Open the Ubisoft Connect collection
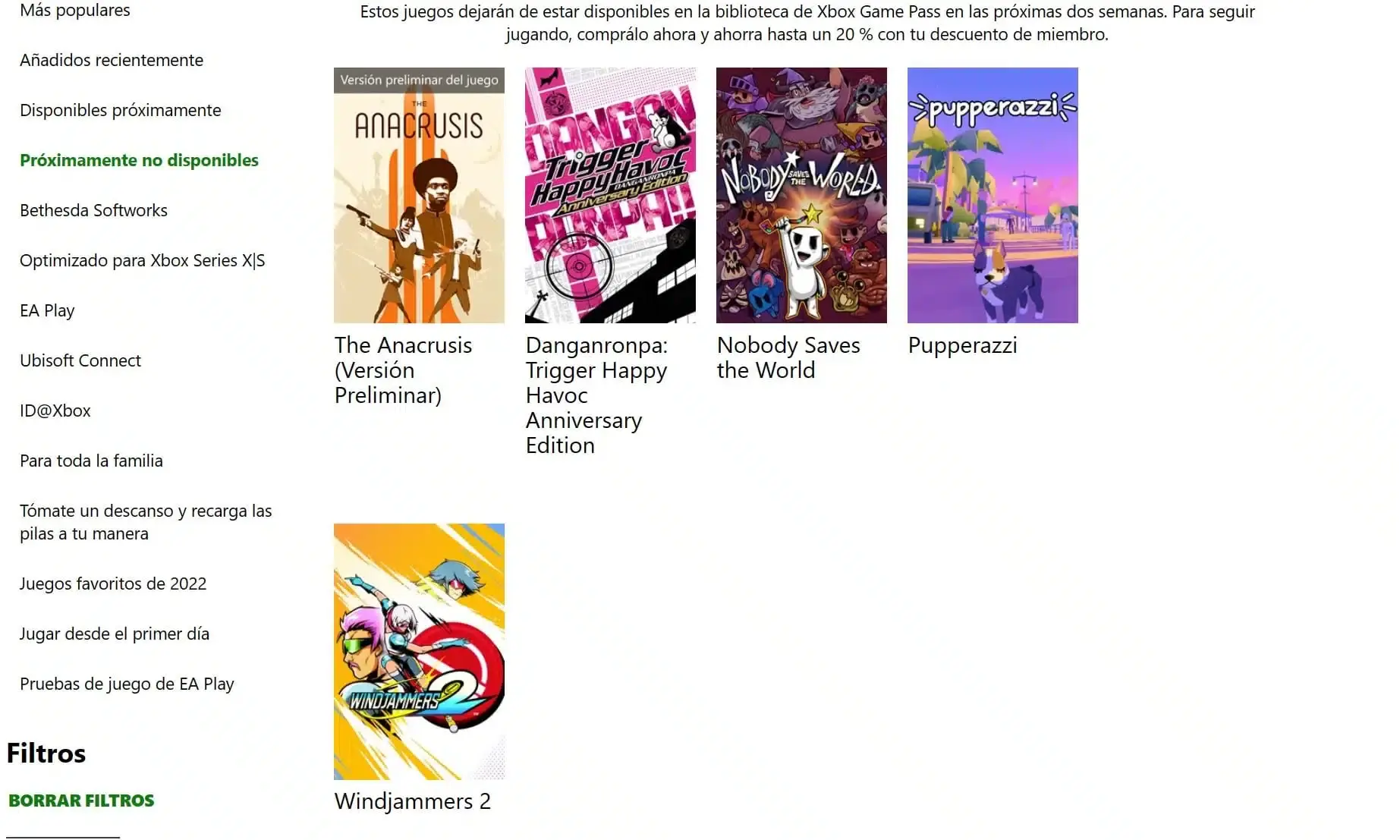1400x840 pixels. point(80,360)
